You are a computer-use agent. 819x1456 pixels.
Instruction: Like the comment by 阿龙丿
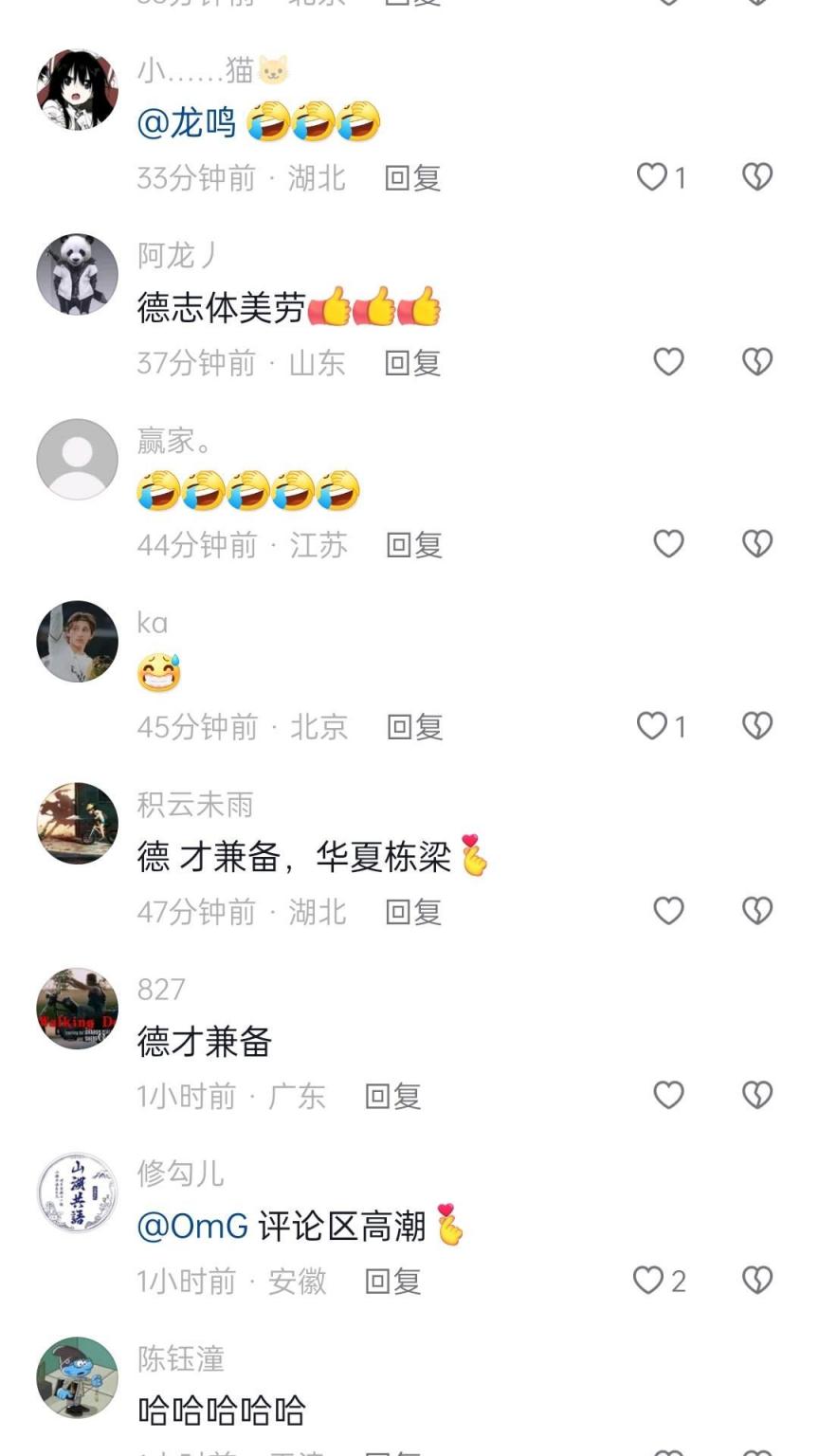[x=668, y=361]
